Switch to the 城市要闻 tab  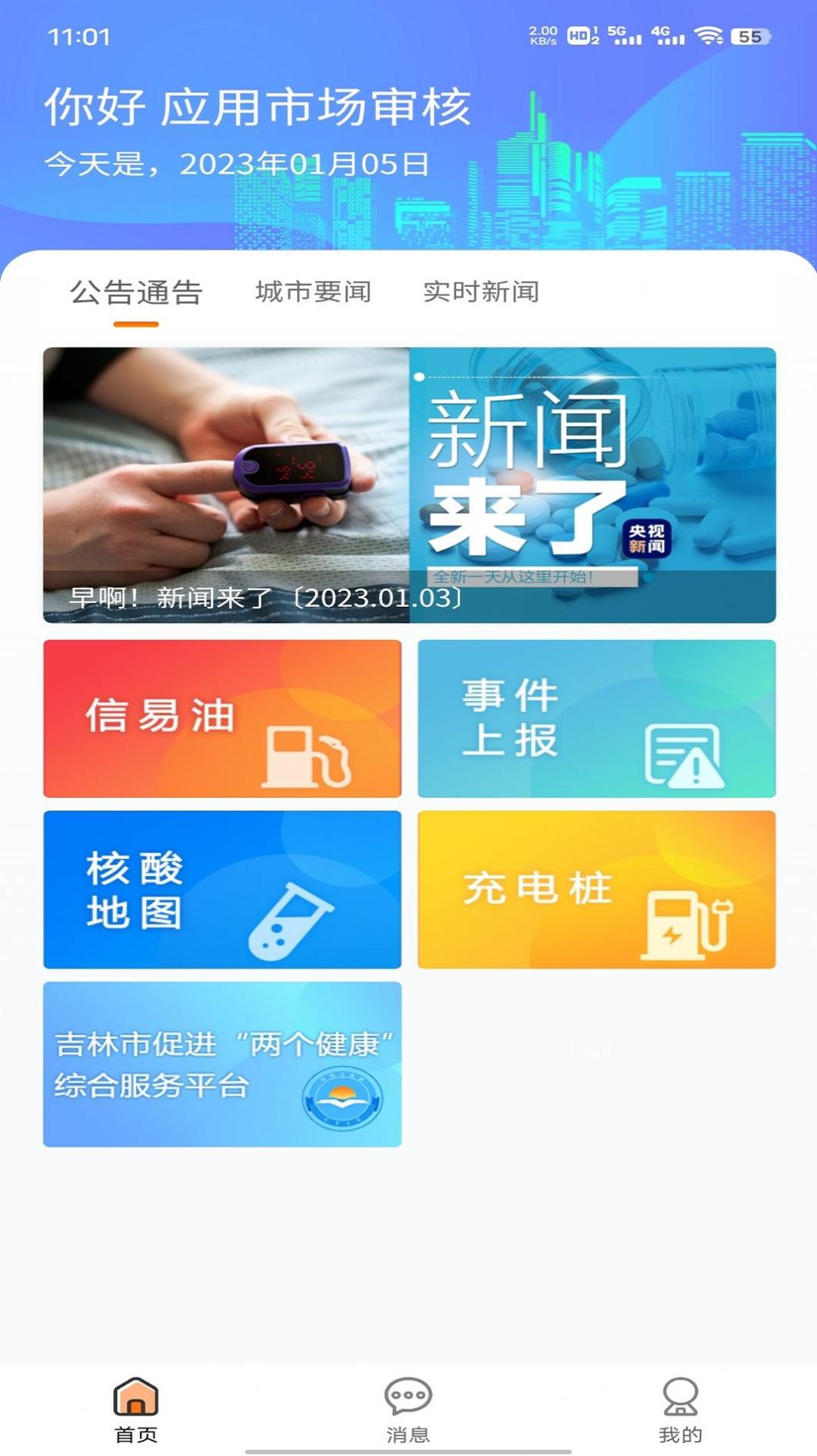(314, 292)
